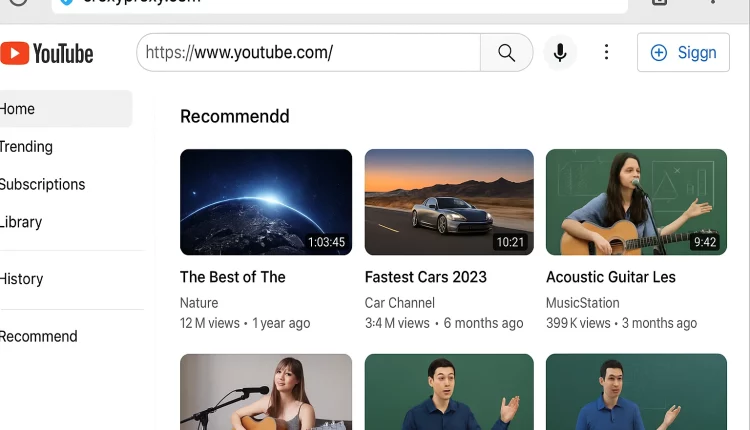Open Car Channel channel link
The image size is (750, 430).
pyautogui.click(x=399, y=303)
